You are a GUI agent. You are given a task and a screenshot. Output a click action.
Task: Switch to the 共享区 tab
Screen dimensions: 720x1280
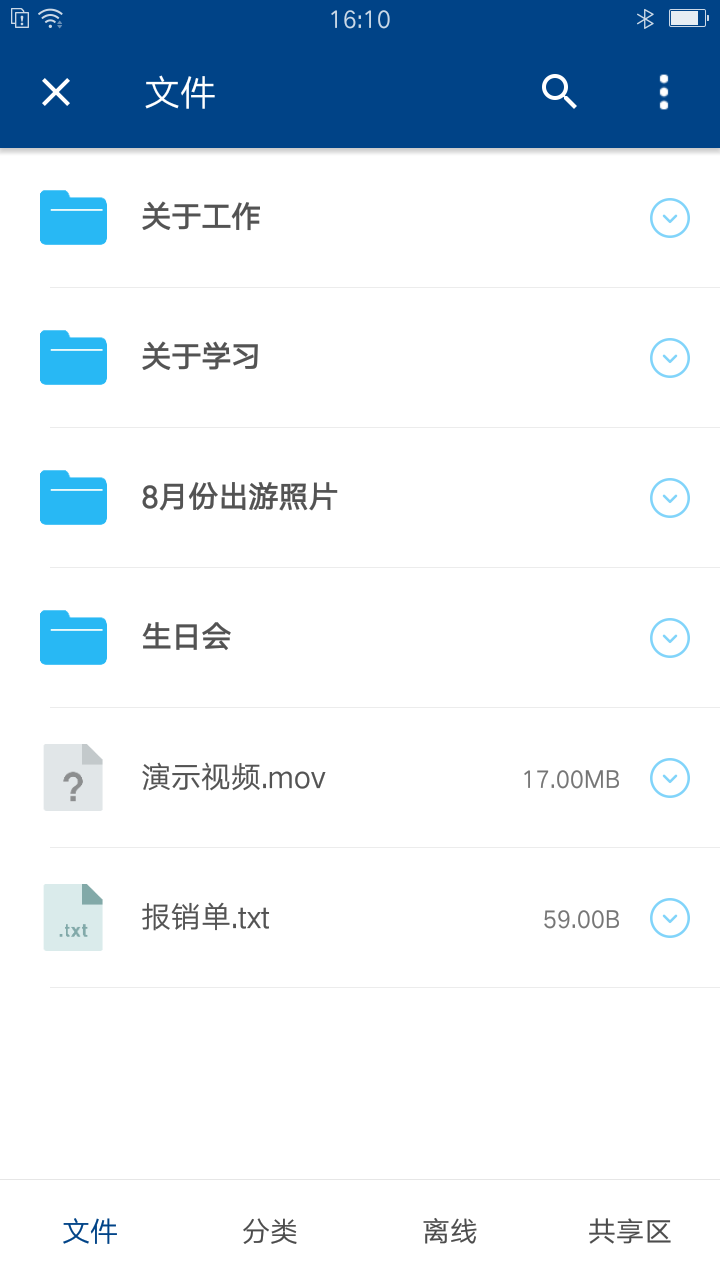(x=630, y=1231)
